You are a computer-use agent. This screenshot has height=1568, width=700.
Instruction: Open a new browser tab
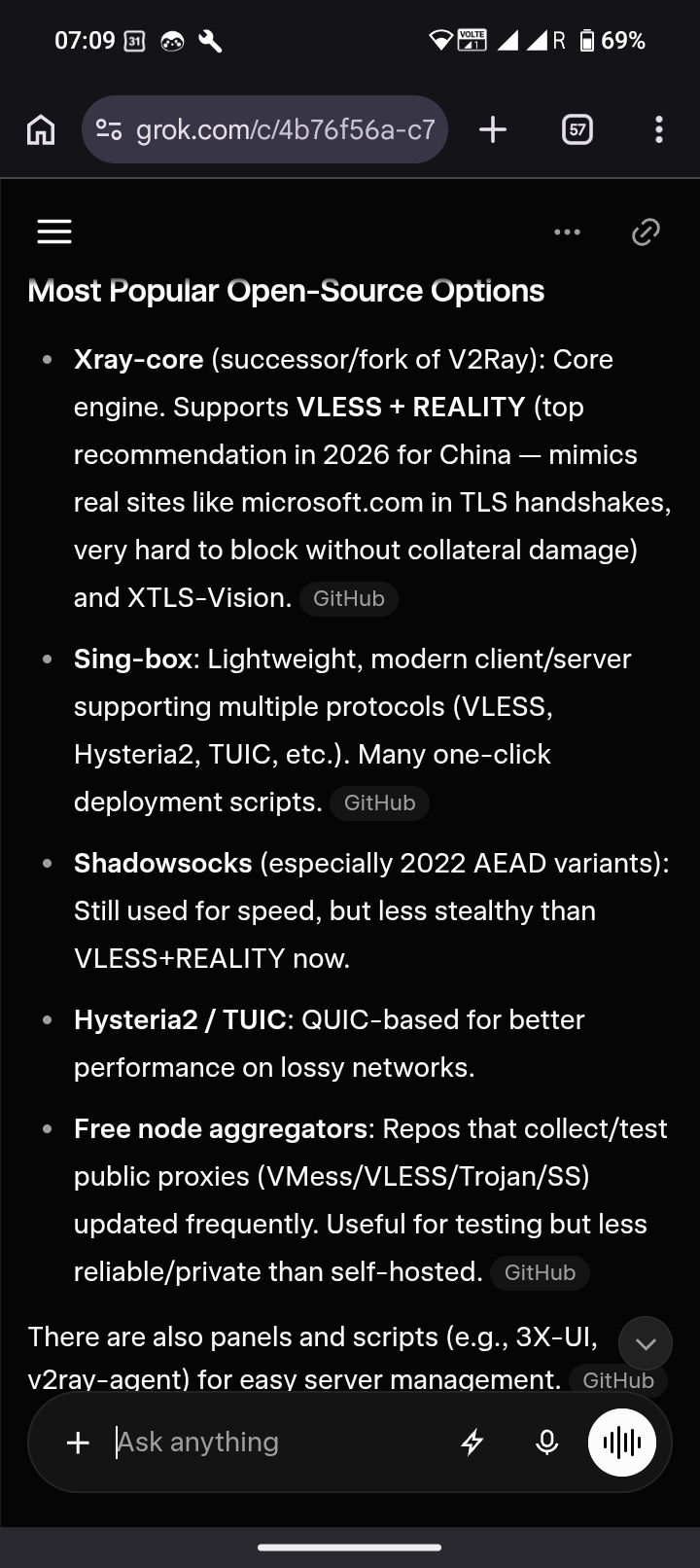pyautogui.click(x=493, y=129)
